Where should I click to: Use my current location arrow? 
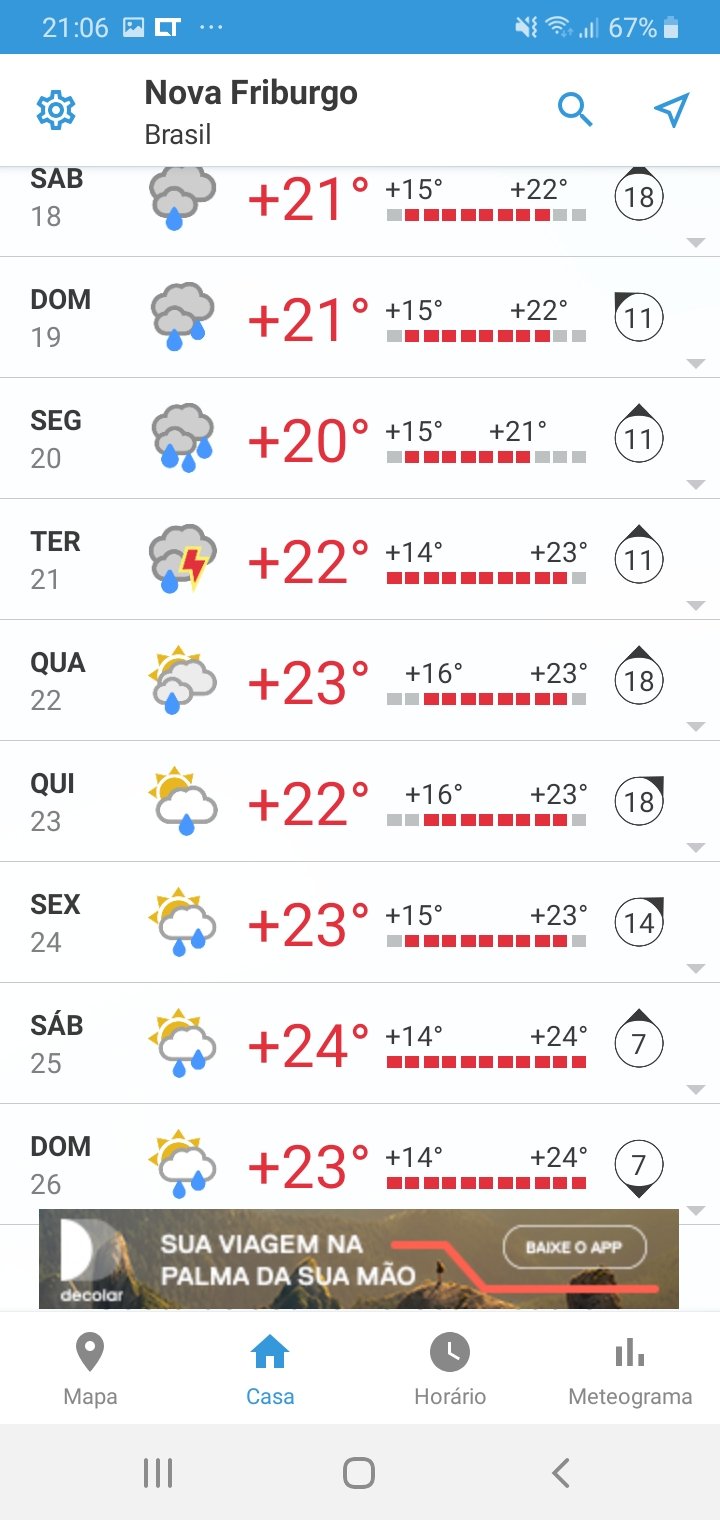point(671,110)
